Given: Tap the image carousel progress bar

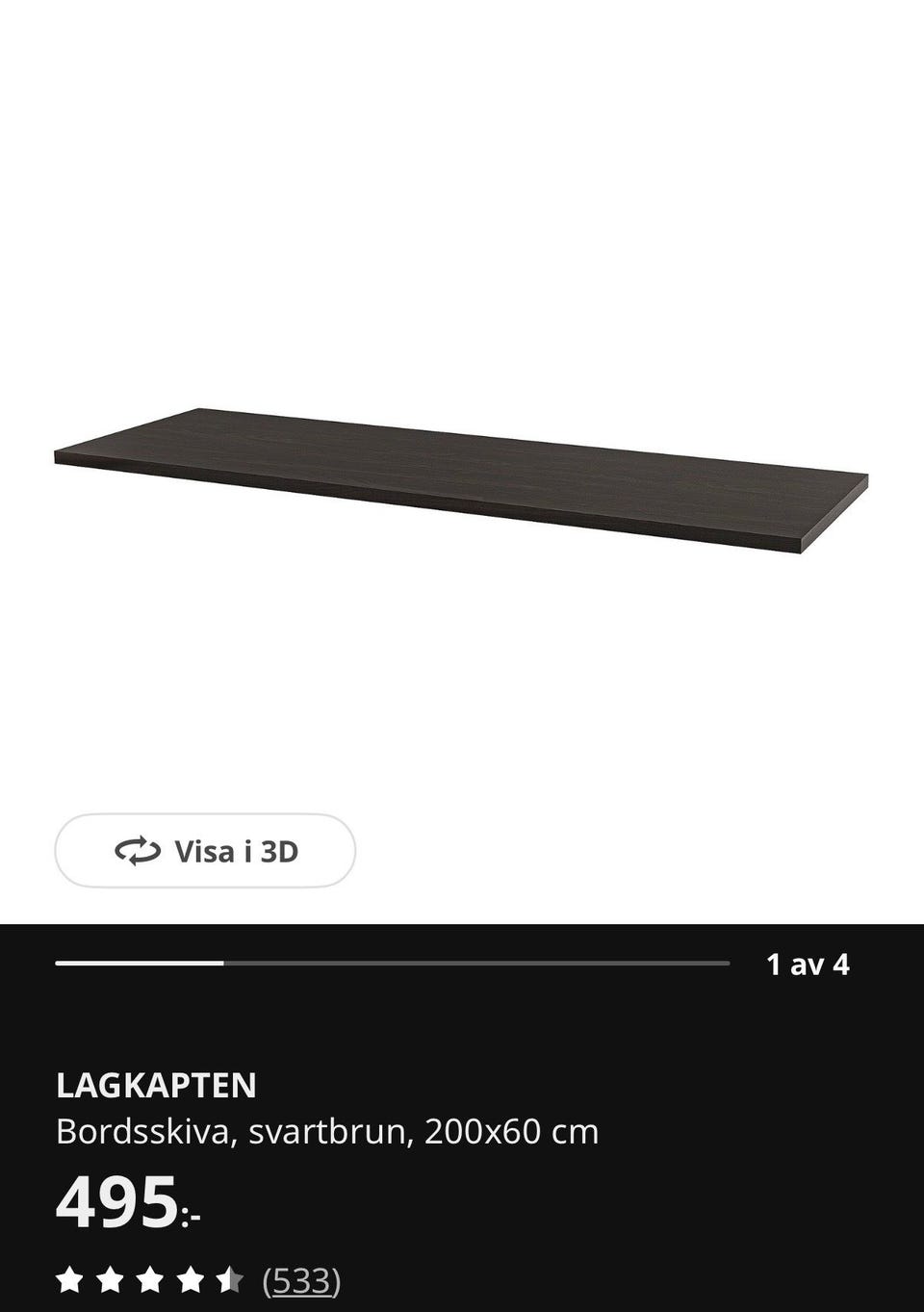Looking at the screenshot, I should [391, 961].
